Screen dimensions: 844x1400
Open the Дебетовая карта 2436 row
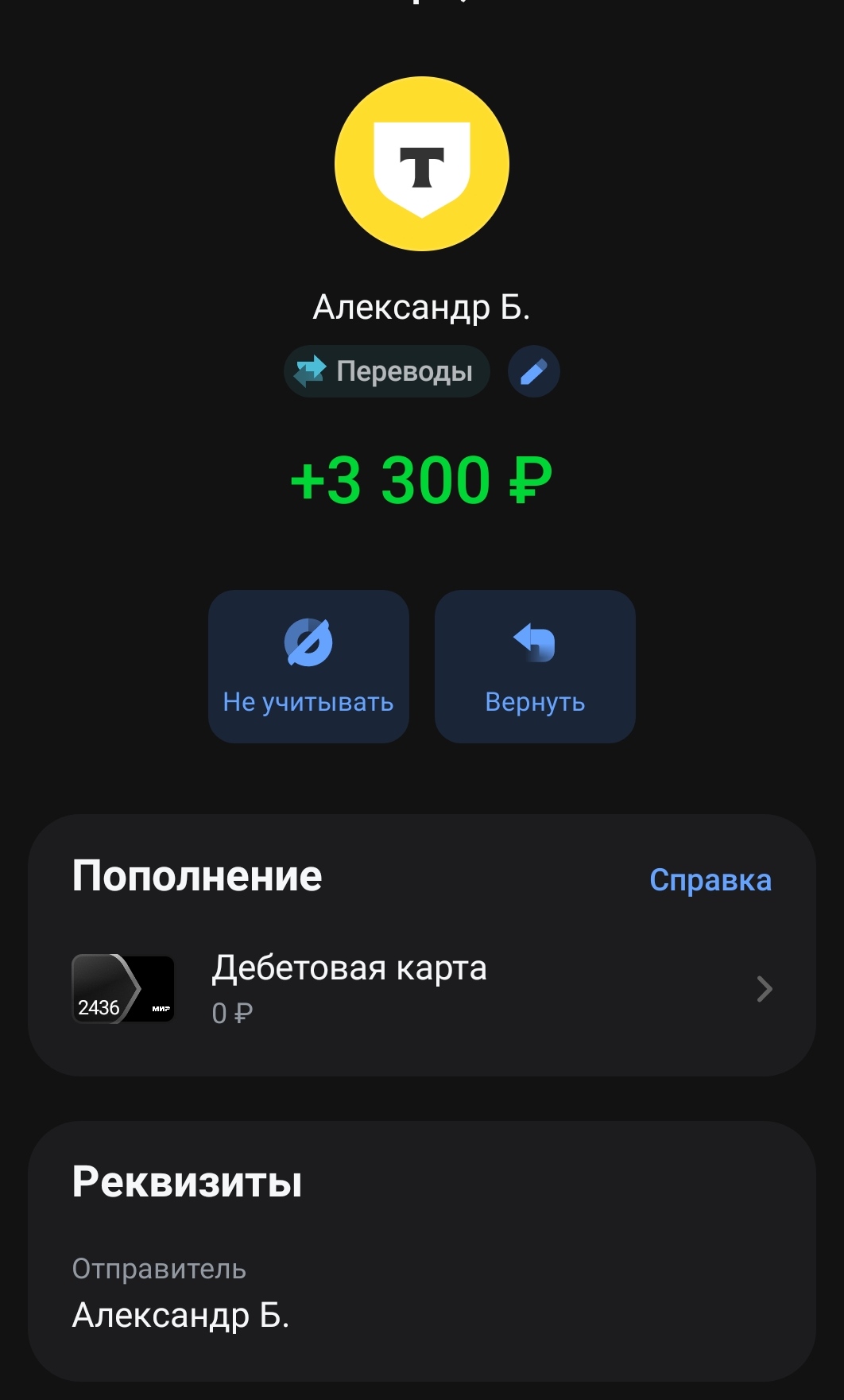pyautogui.click(x=421, y=989)
